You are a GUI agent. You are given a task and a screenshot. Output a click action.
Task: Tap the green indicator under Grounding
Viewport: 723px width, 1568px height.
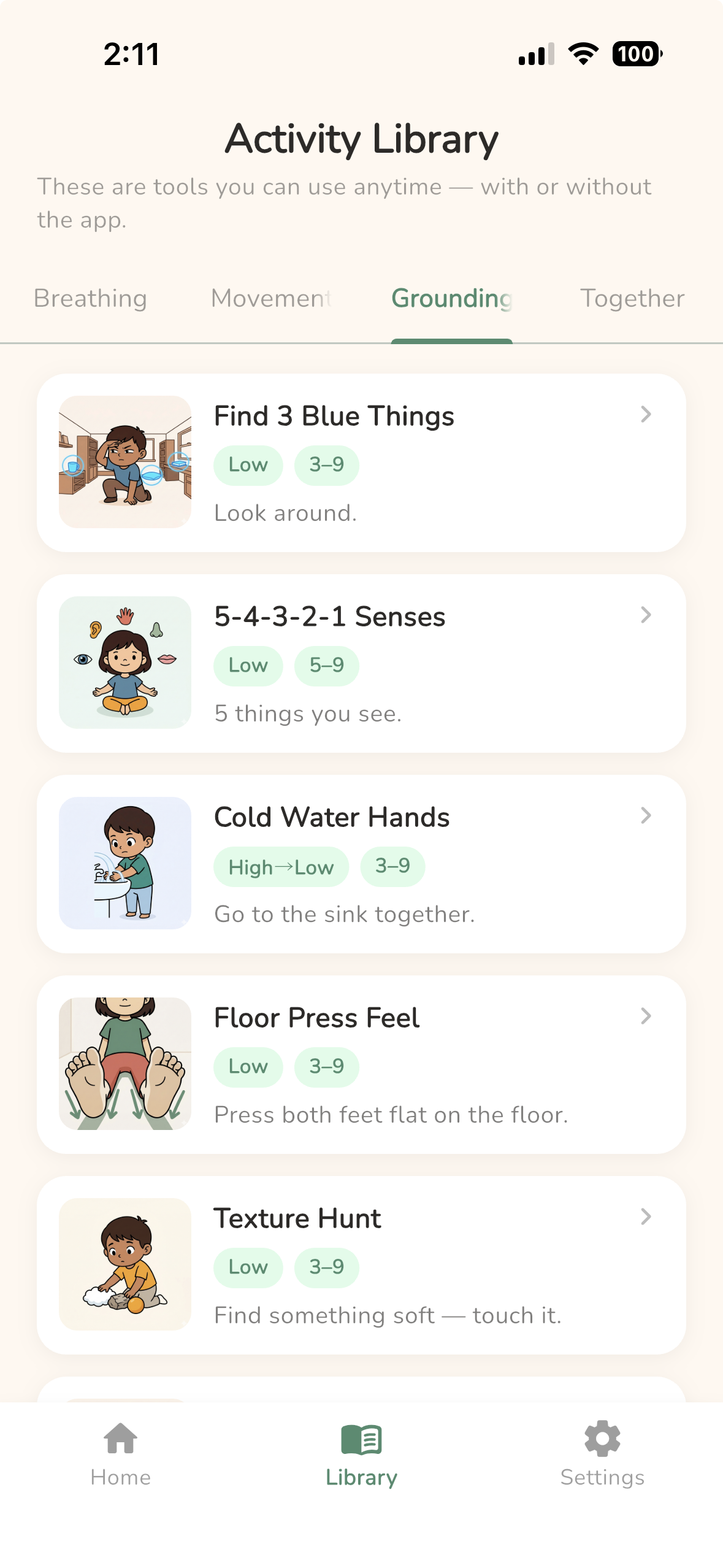pyautogui.click(x=451, y=337)
